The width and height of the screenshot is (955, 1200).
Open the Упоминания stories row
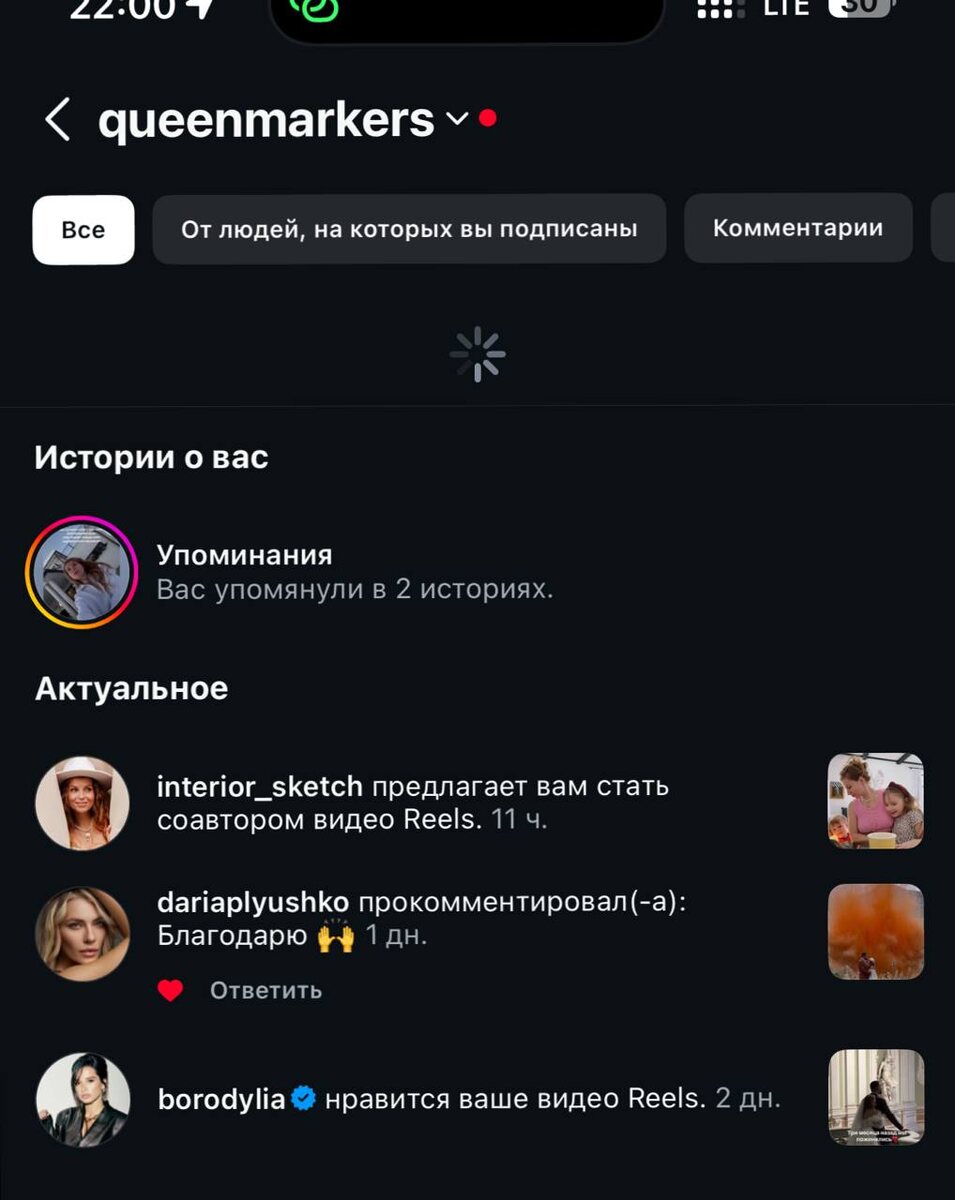tap(354, 572)
